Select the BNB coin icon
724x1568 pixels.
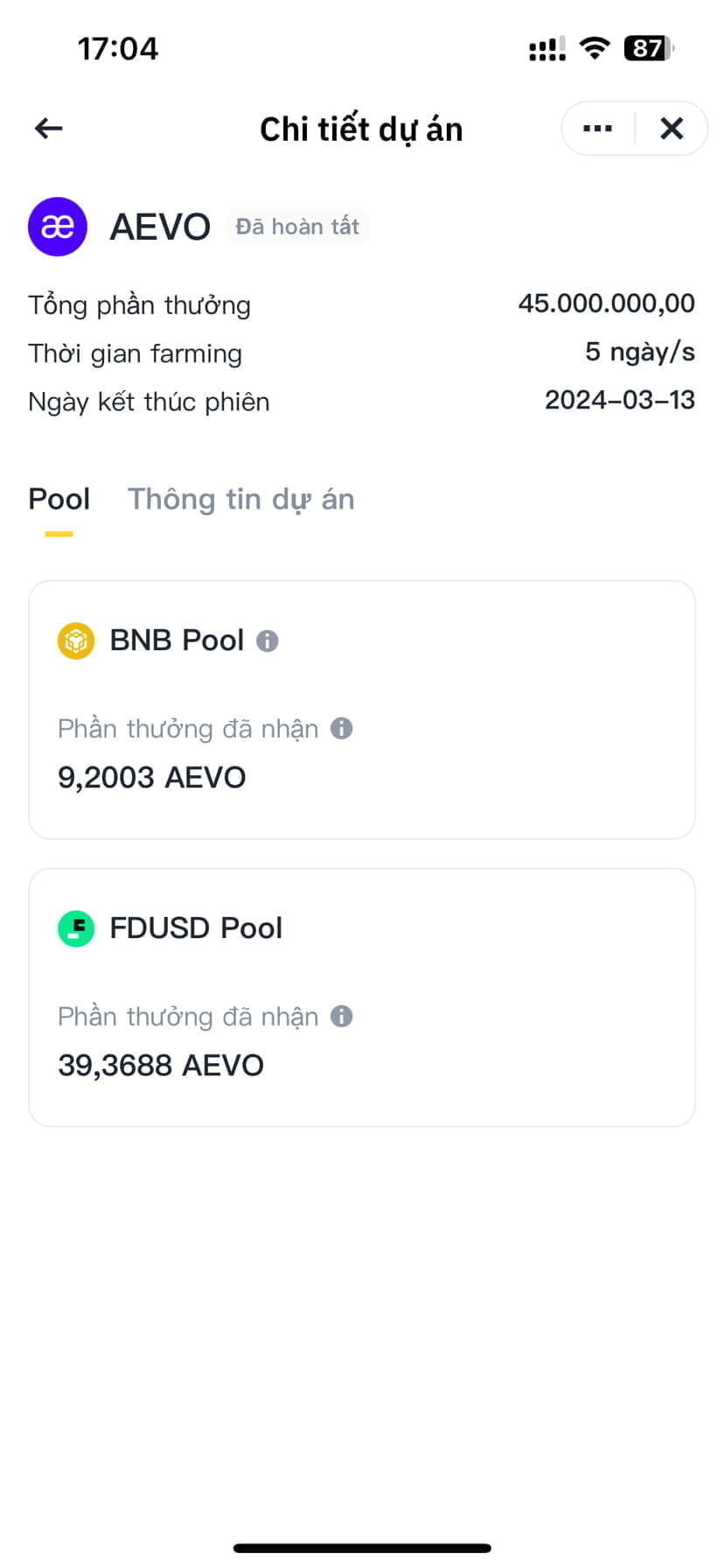tap(76, 640)
